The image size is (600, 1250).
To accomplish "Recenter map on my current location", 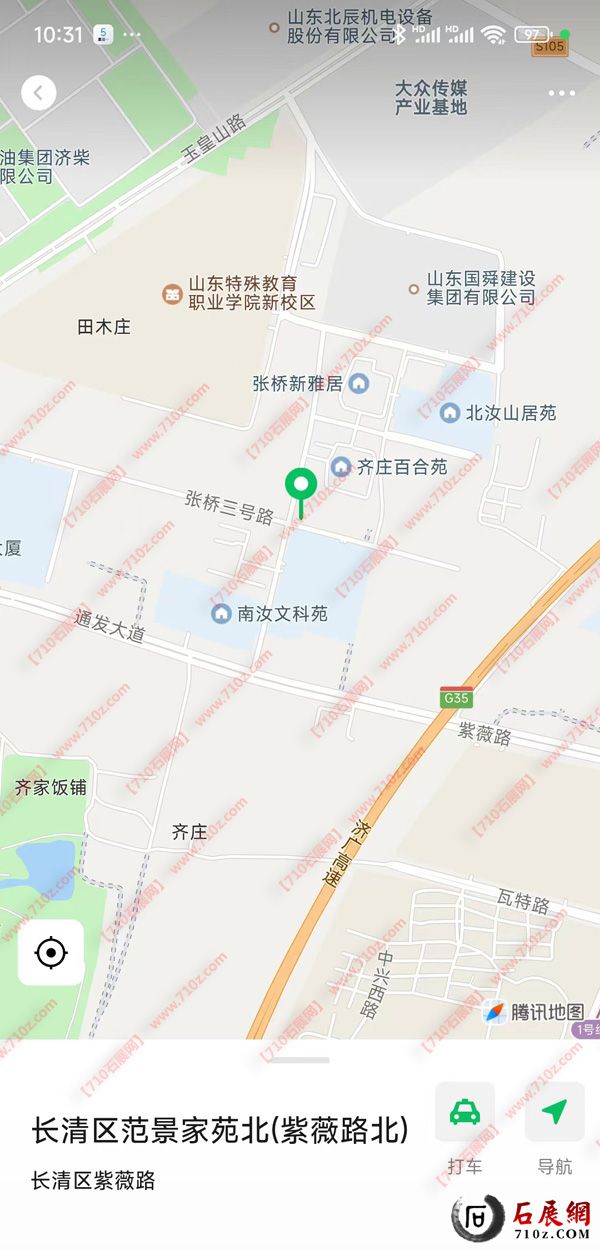I will [x=51, y=953].
